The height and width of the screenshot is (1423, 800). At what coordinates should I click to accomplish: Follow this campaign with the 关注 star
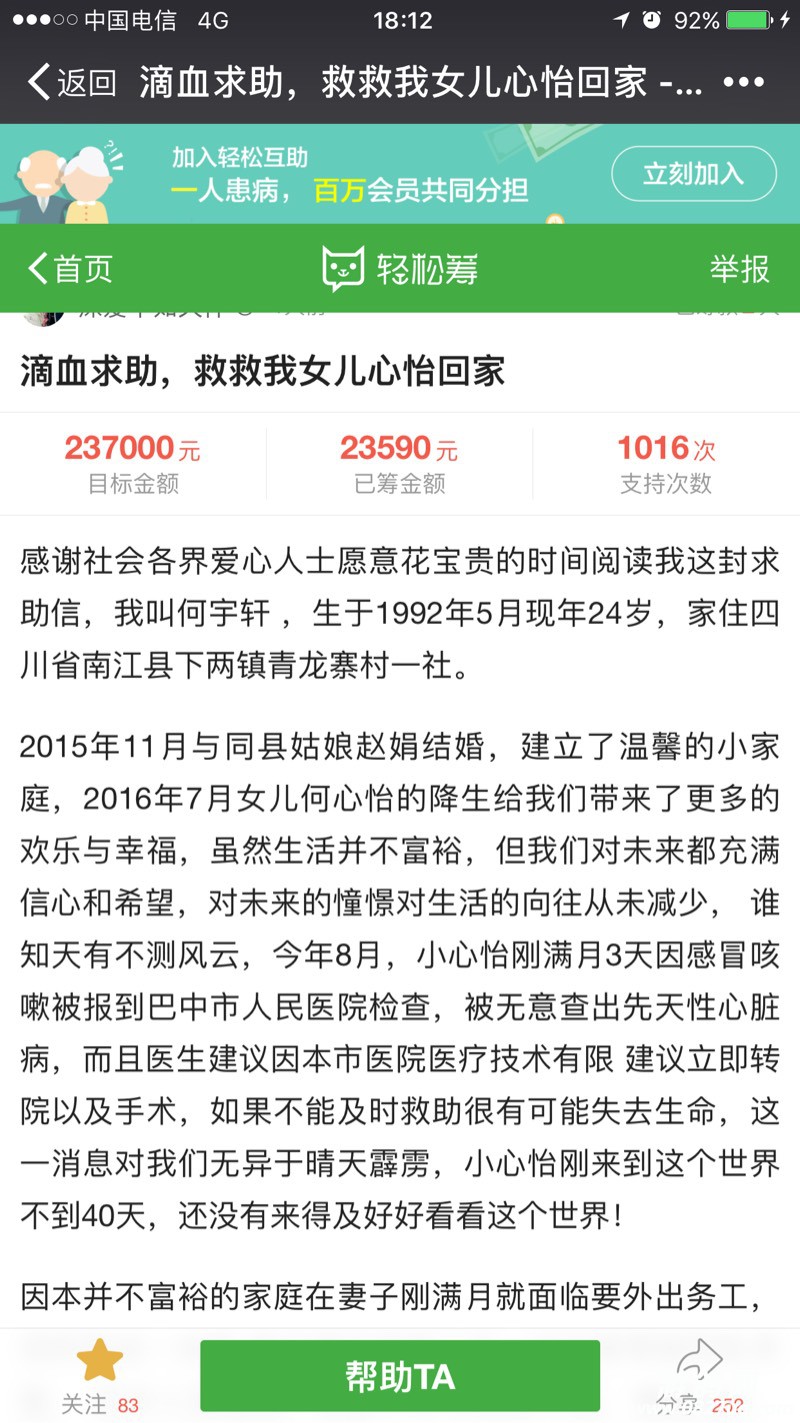tap(99, 1376)
